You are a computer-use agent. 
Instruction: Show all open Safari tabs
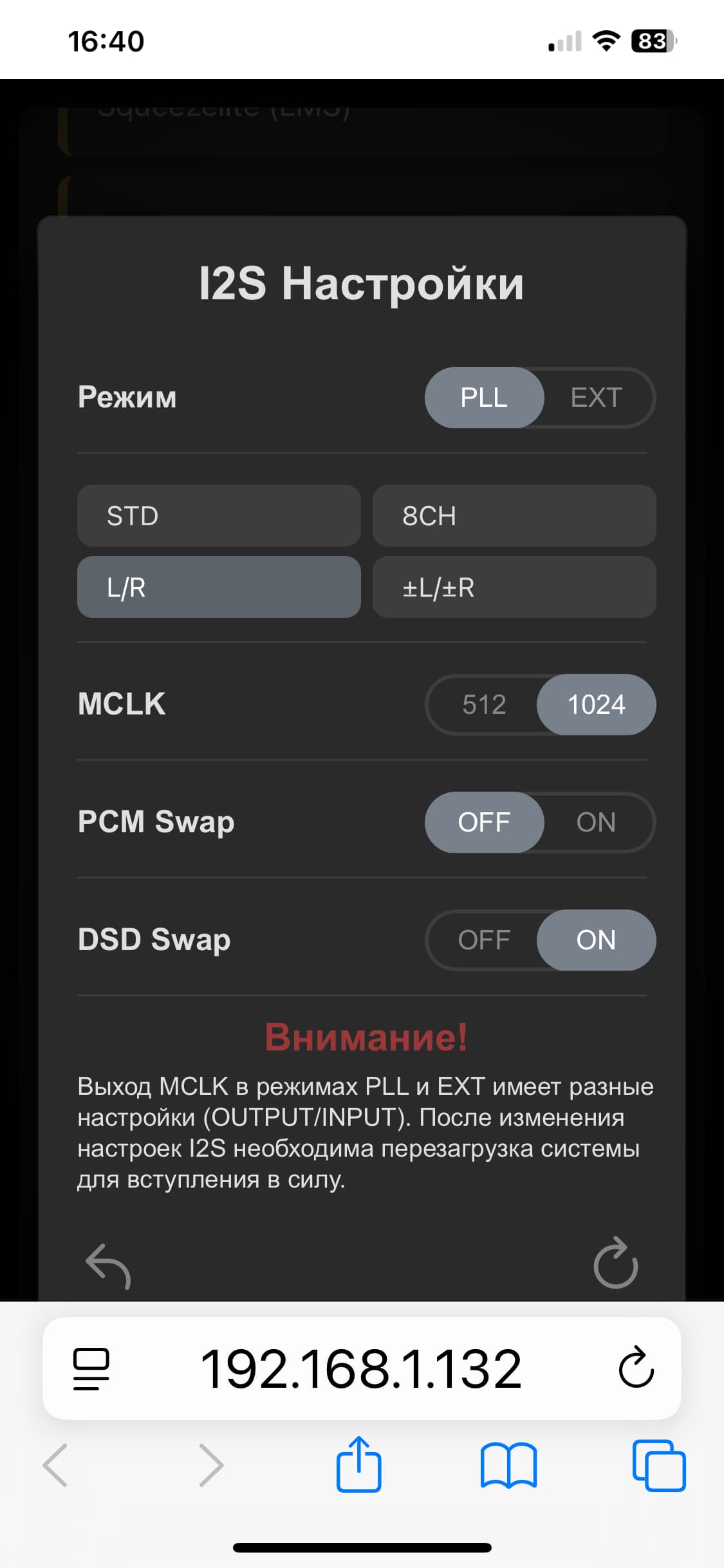pyautogui.click(x=659, y=1465)
